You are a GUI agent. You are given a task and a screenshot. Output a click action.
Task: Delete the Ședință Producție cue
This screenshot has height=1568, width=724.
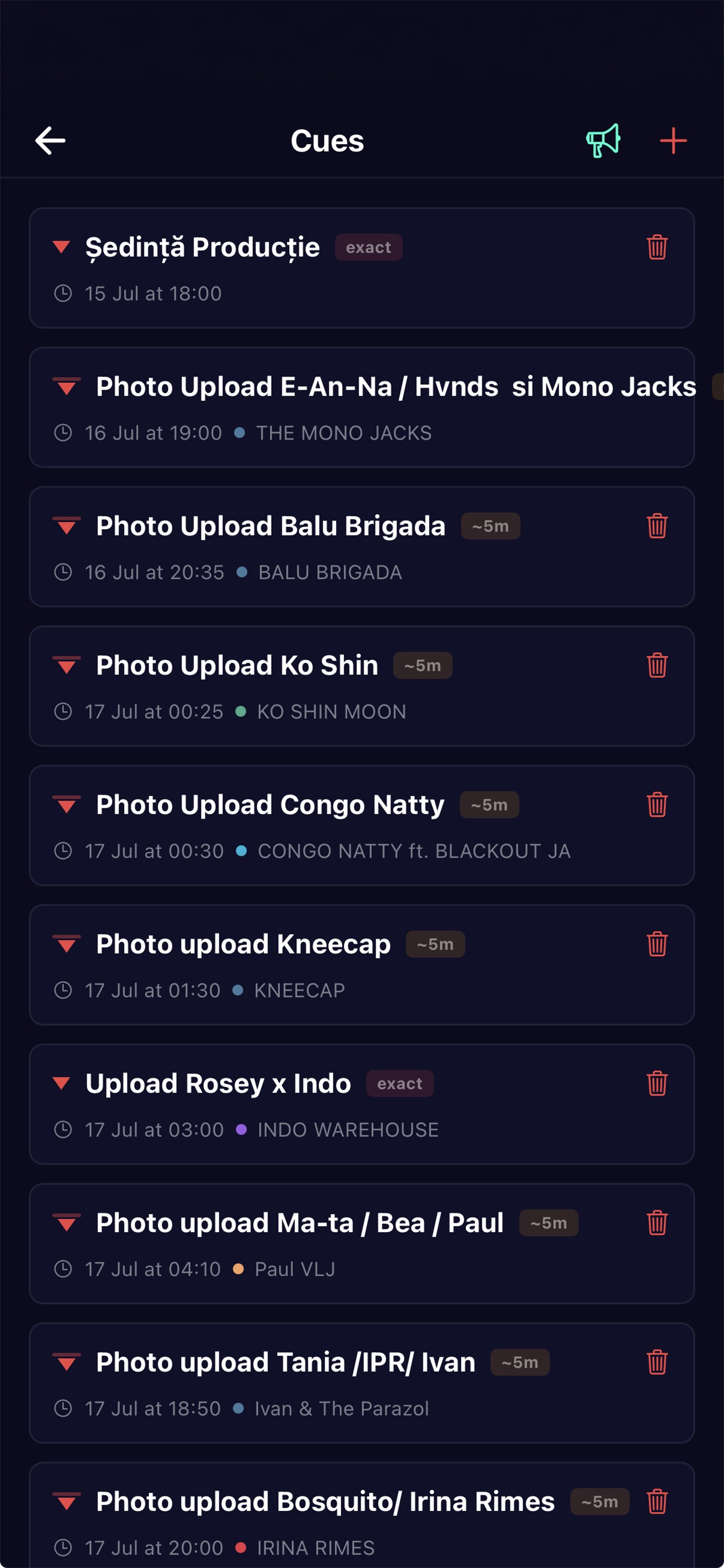(657, 247)
